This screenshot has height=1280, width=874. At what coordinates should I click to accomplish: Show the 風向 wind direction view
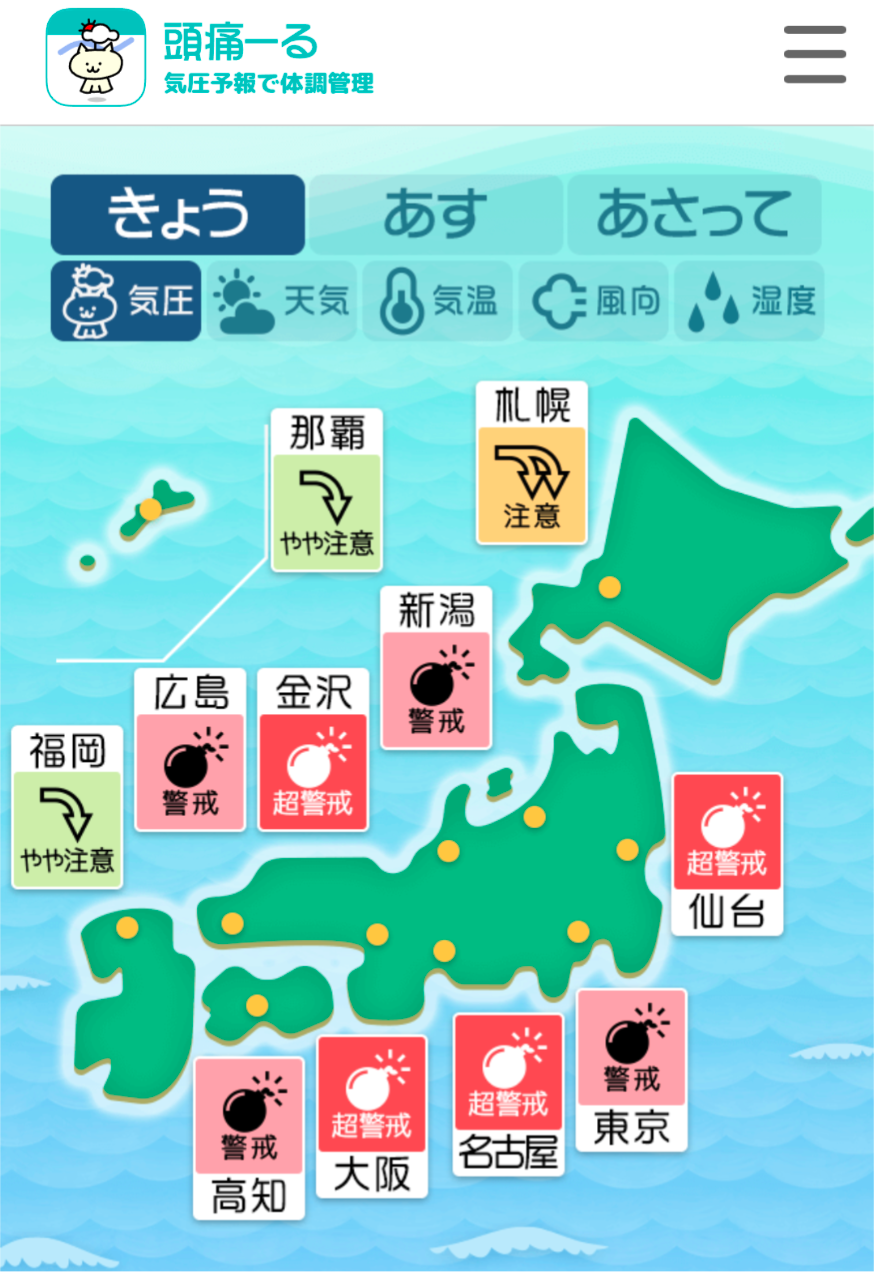tap(594, 301)
